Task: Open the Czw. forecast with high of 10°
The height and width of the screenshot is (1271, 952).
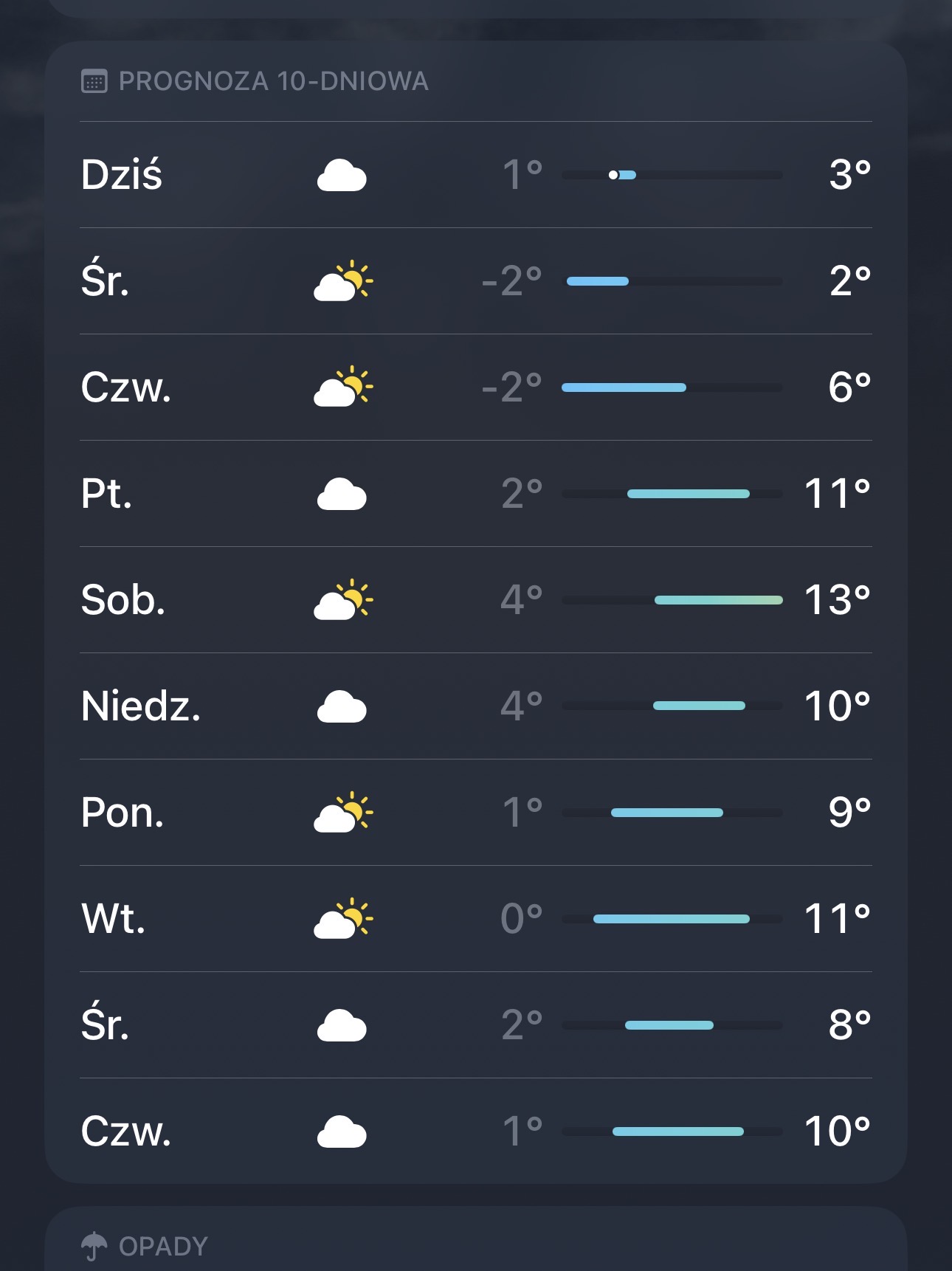Action: 475,1131
